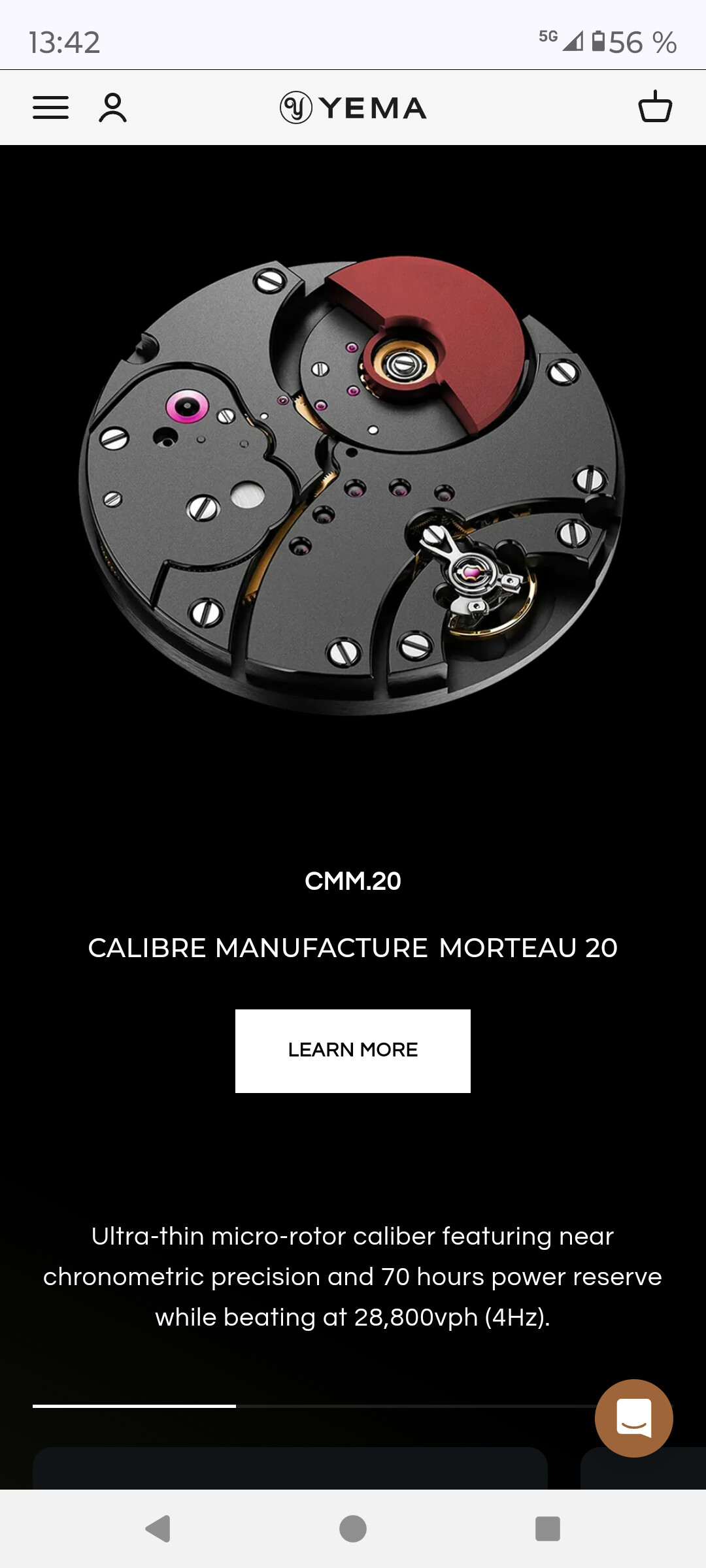
Task: Go to YEMA home via logo
Action: point(353,108)
